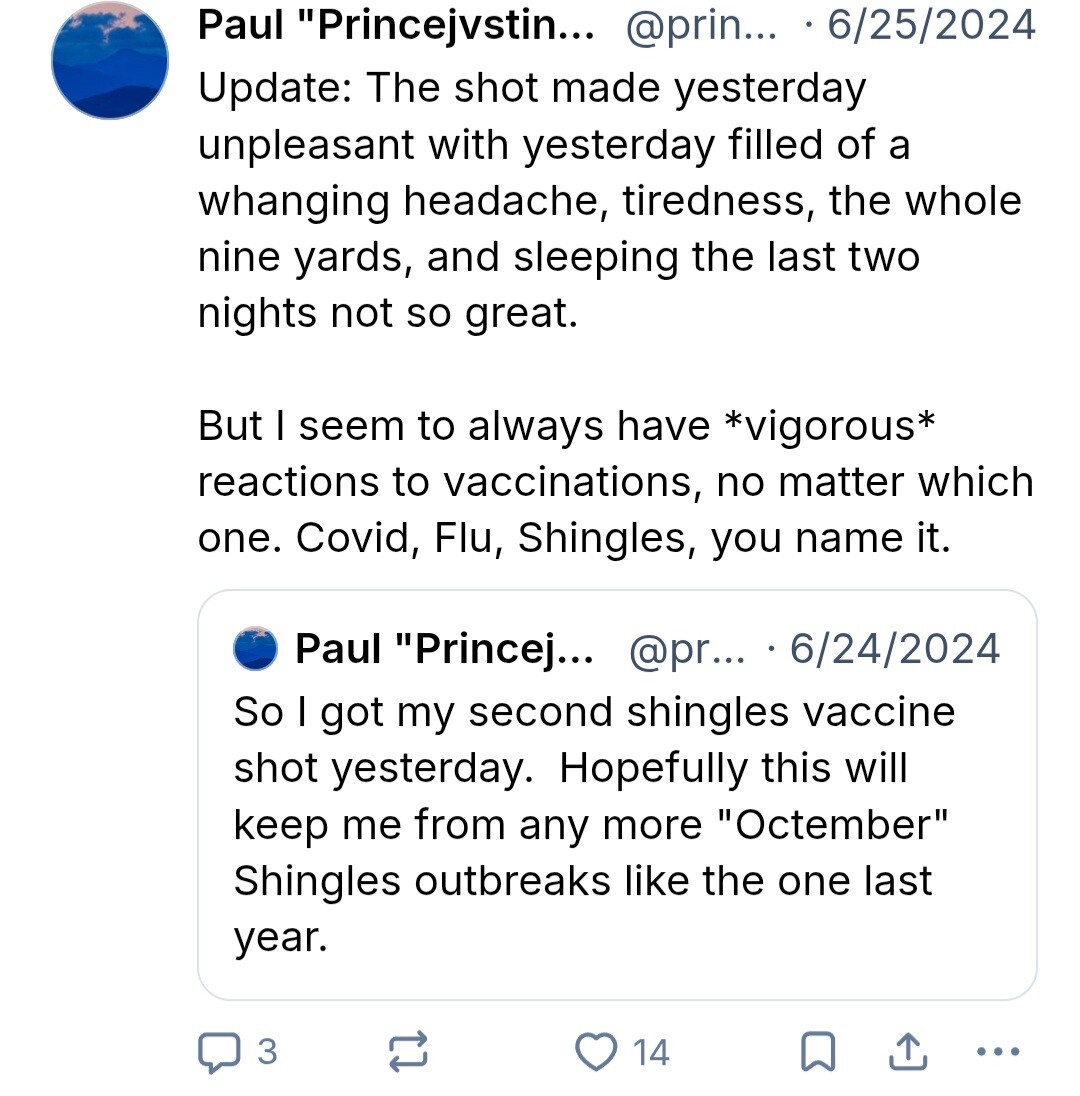Screen dimensions: 1080x1096
Task: Reply to Paul's update post
Action: [x=215, y=1052]
